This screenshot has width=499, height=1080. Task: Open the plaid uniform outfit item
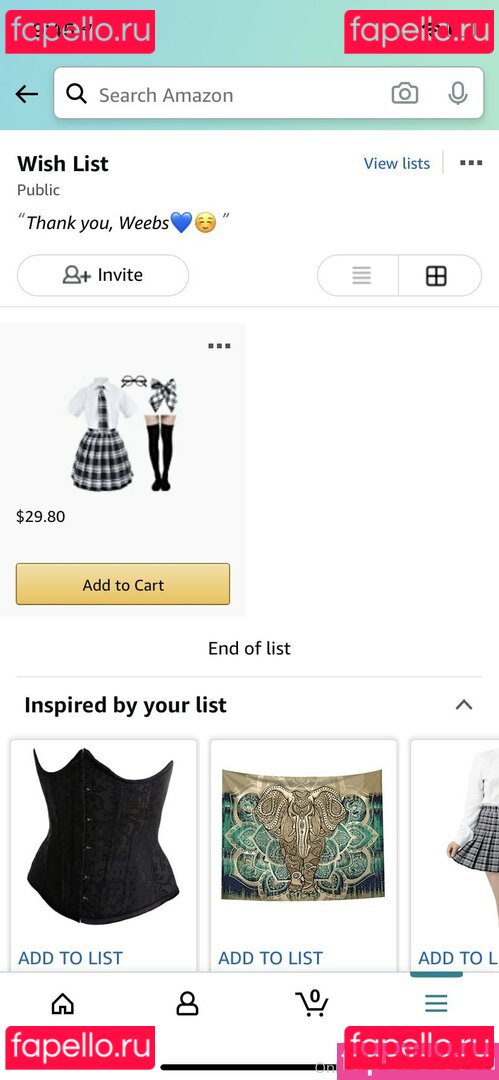[123, 433]
